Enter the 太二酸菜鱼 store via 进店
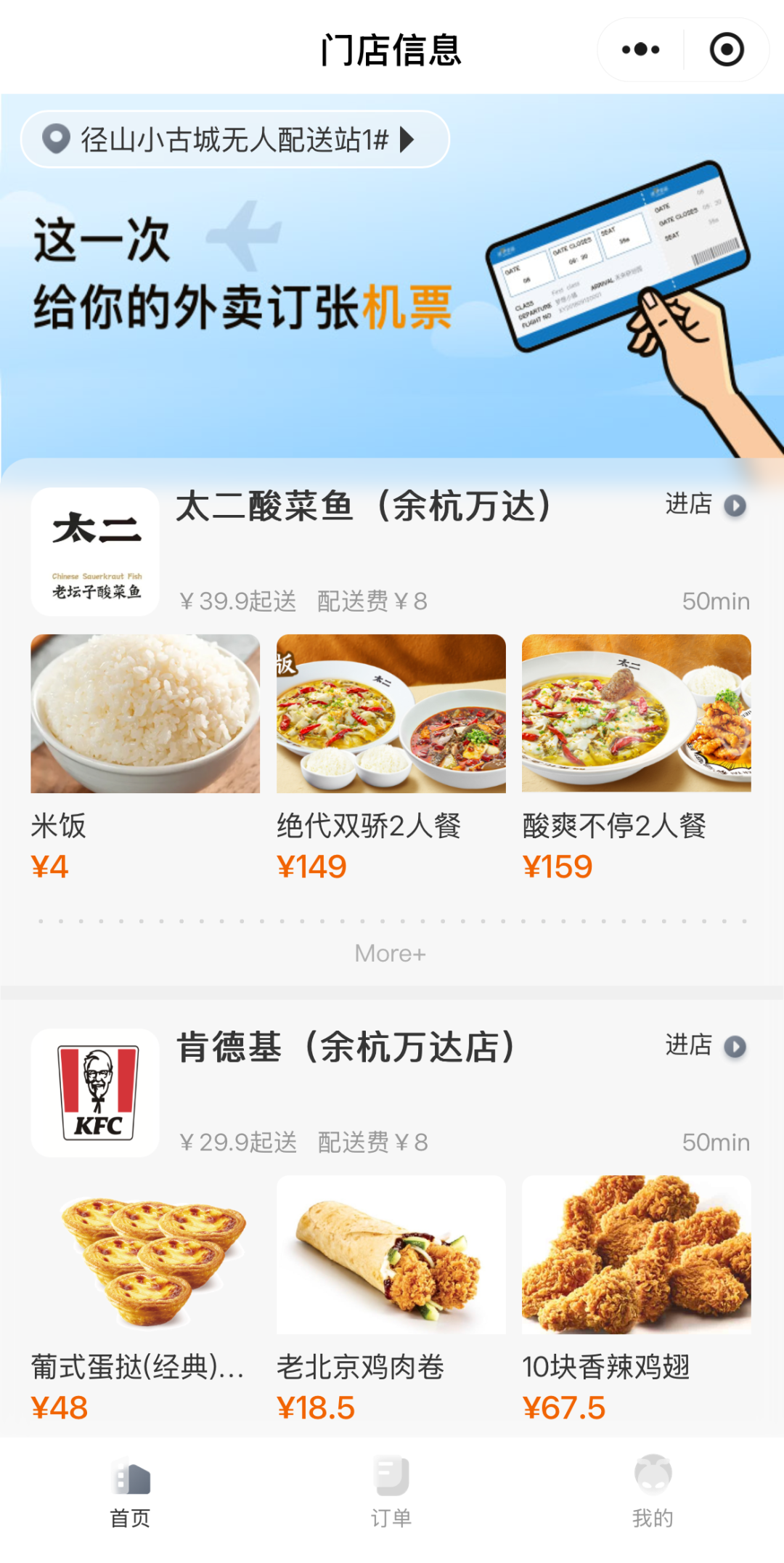This screenshot has height=1563, width=784. point(705,505)
